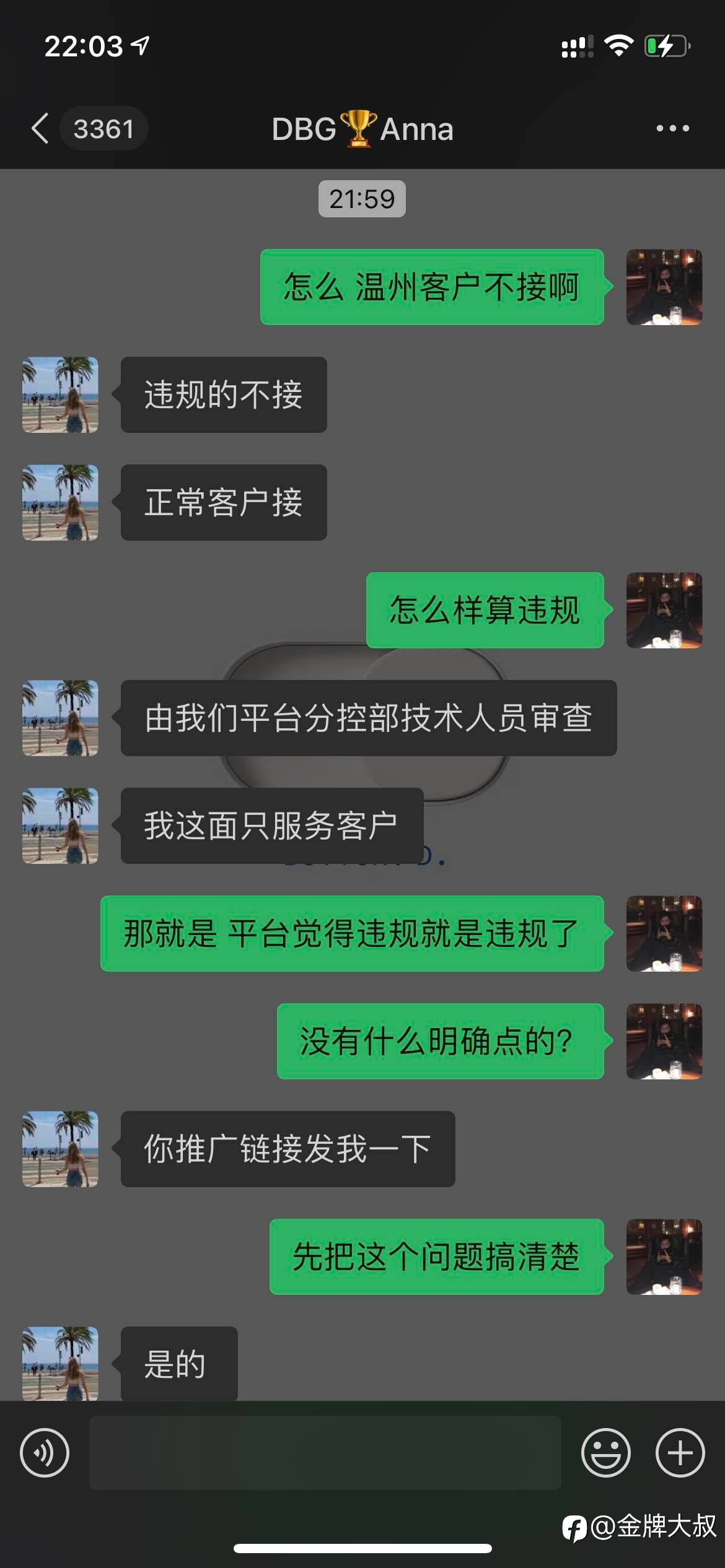The height and width of the screenshot is (1568, 725).
Task: Tap the message text field
Action: click(325, 1453)
